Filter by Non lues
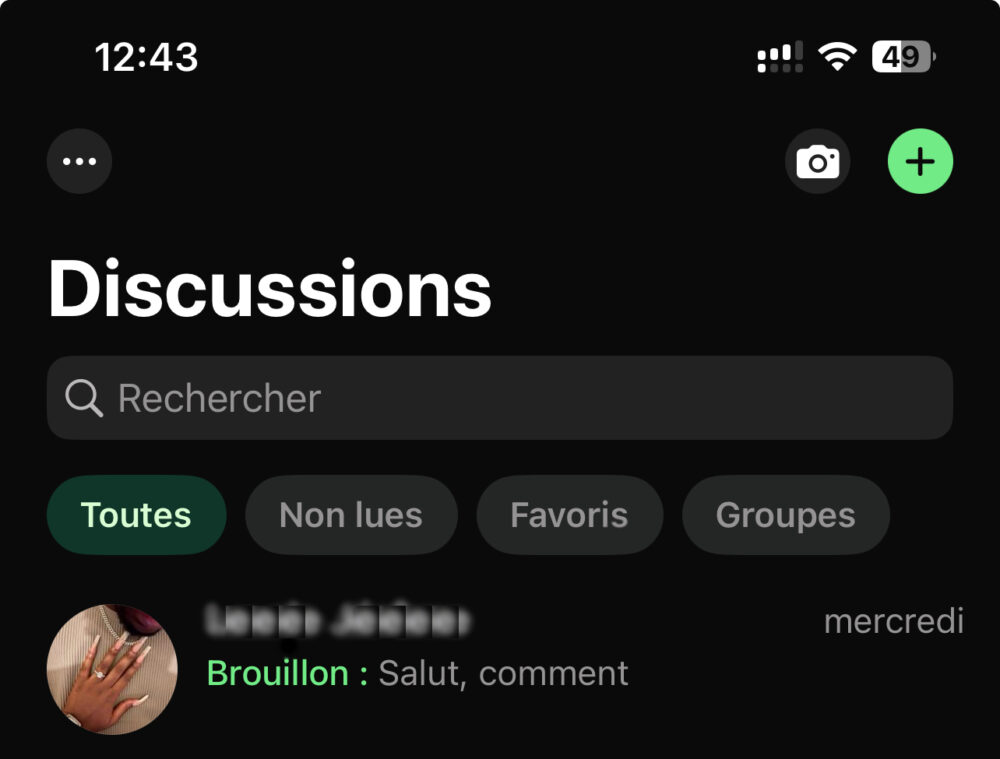 tap(351, 515)
